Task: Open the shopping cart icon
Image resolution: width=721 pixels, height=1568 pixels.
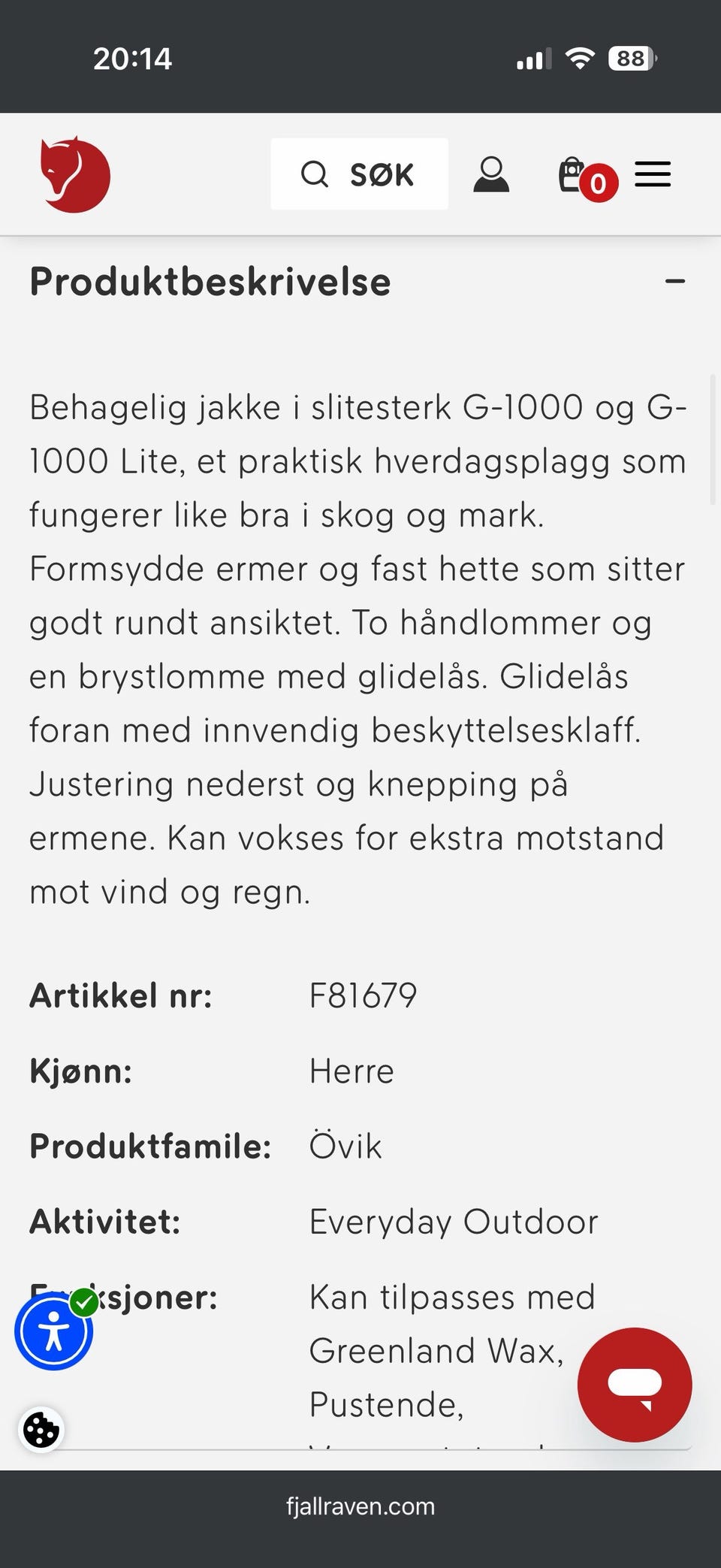Action: (573, 174)
